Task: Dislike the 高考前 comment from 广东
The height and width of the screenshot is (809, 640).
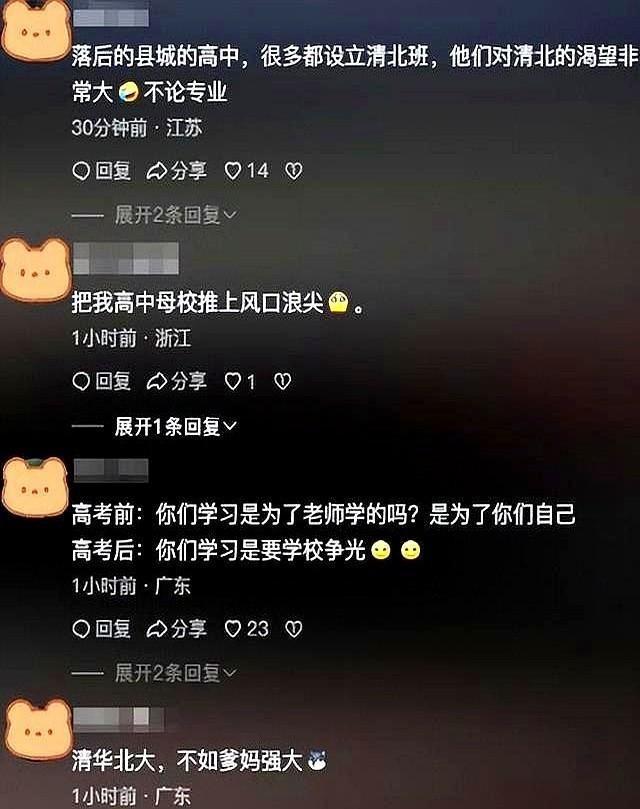Action: click(294, 629)
